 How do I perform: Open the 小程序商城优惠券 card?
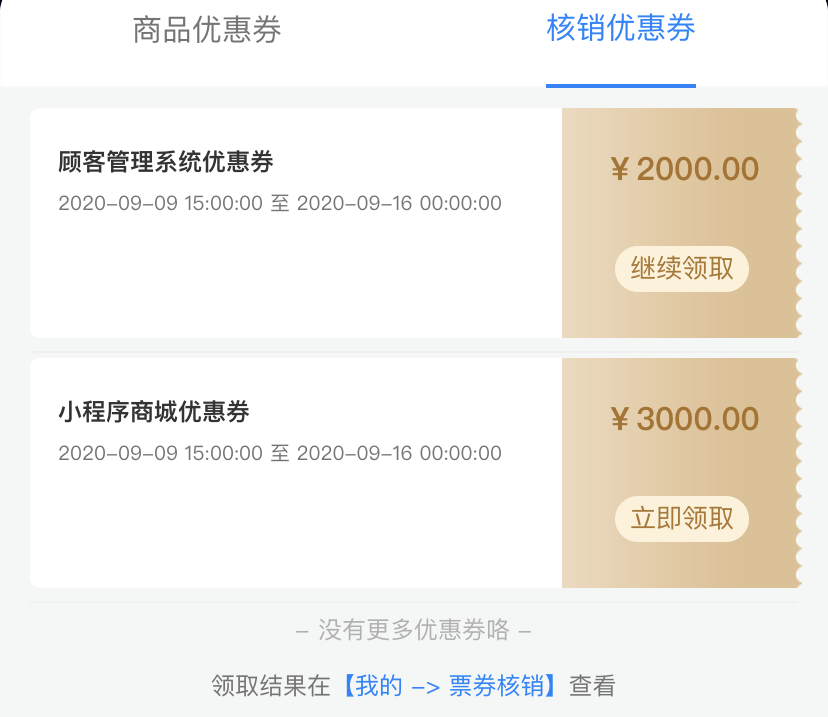click(296, 472)
